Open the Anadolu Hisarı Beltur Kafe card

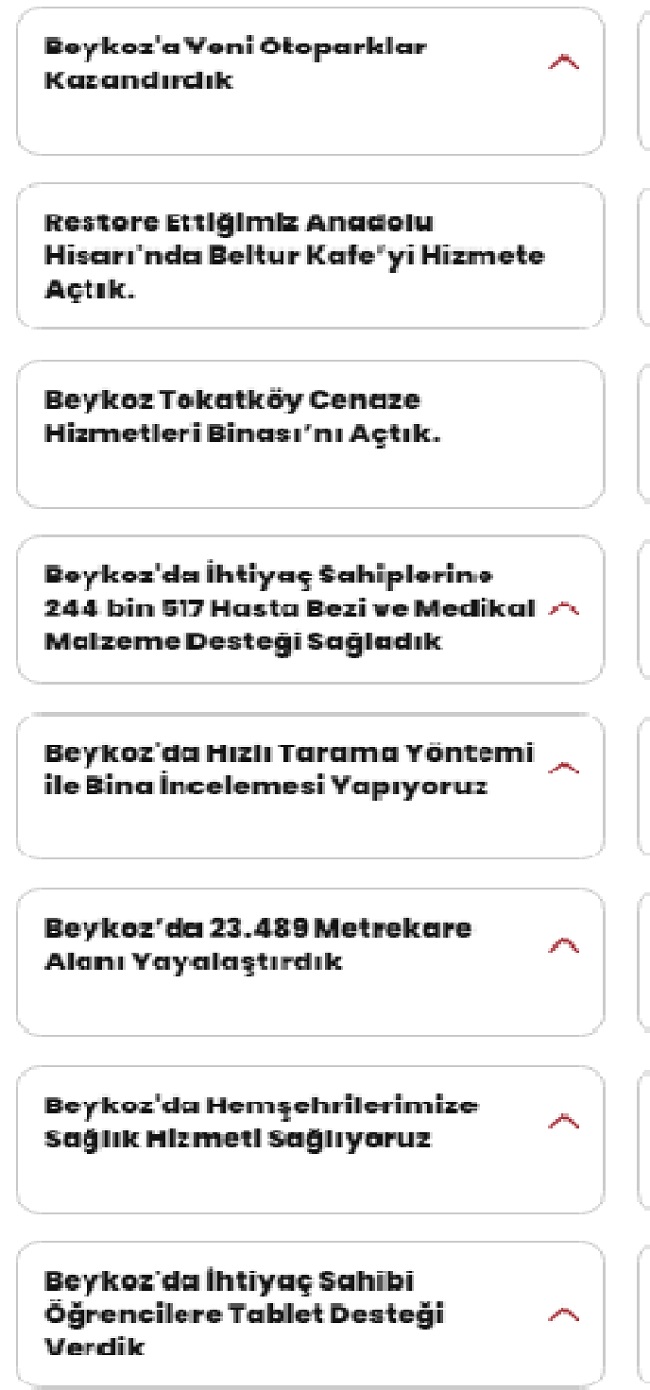click(x=310, y=256)
